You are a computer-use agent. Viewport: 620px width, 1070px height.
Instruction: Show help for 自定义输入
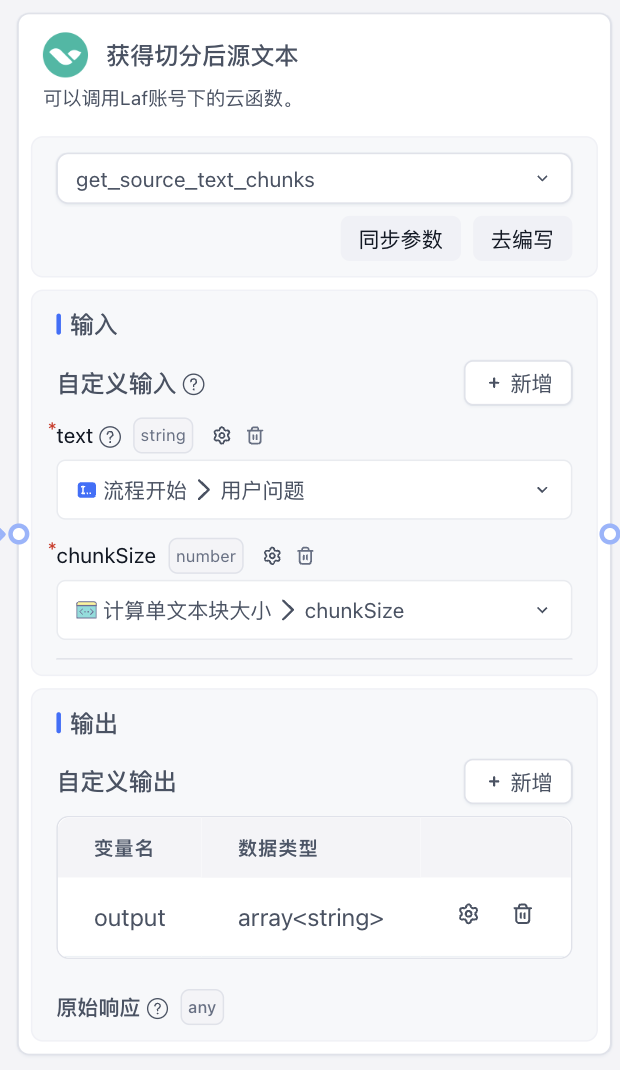coord(195,384)
